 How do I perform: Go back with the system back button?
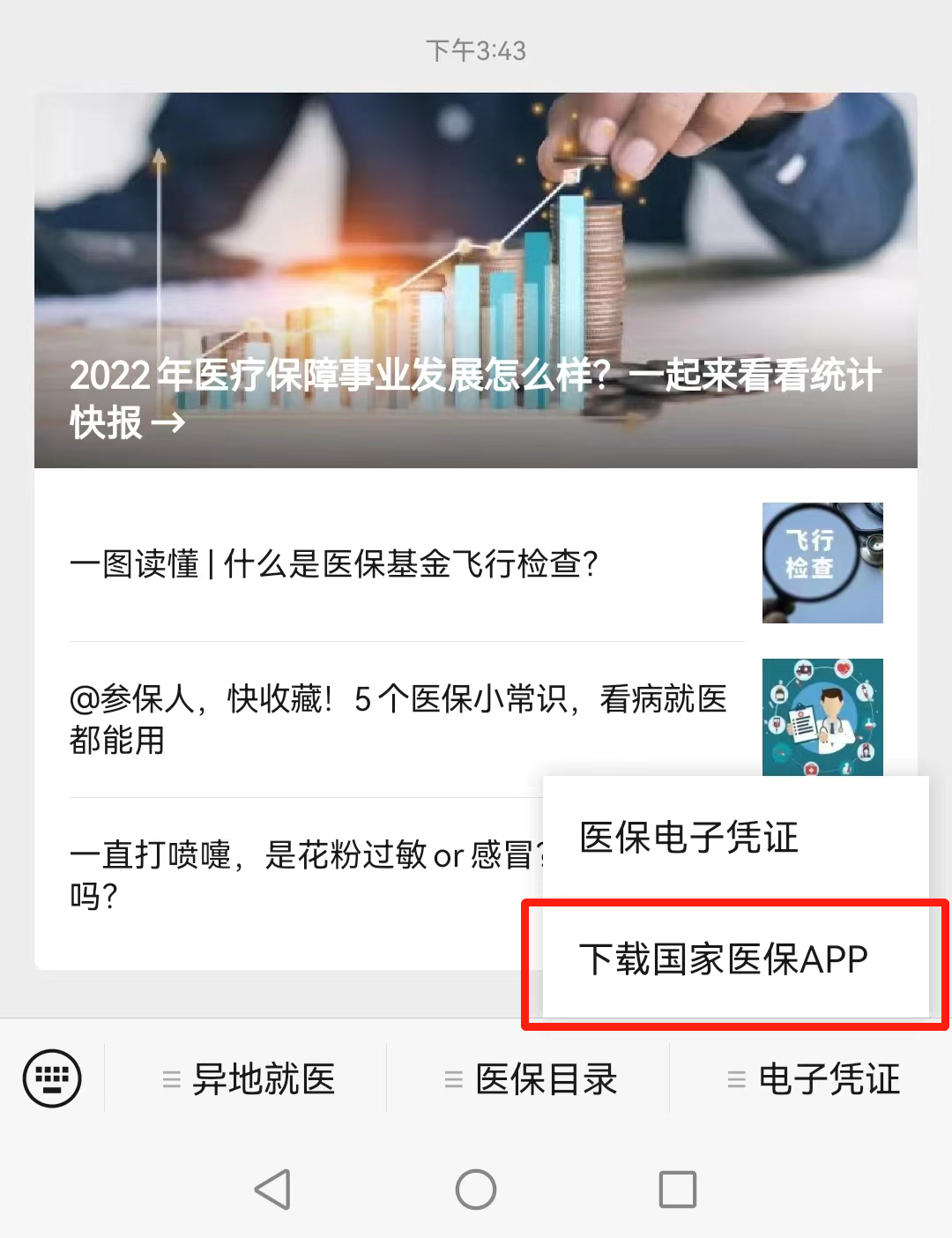(x=273, y=1190)
